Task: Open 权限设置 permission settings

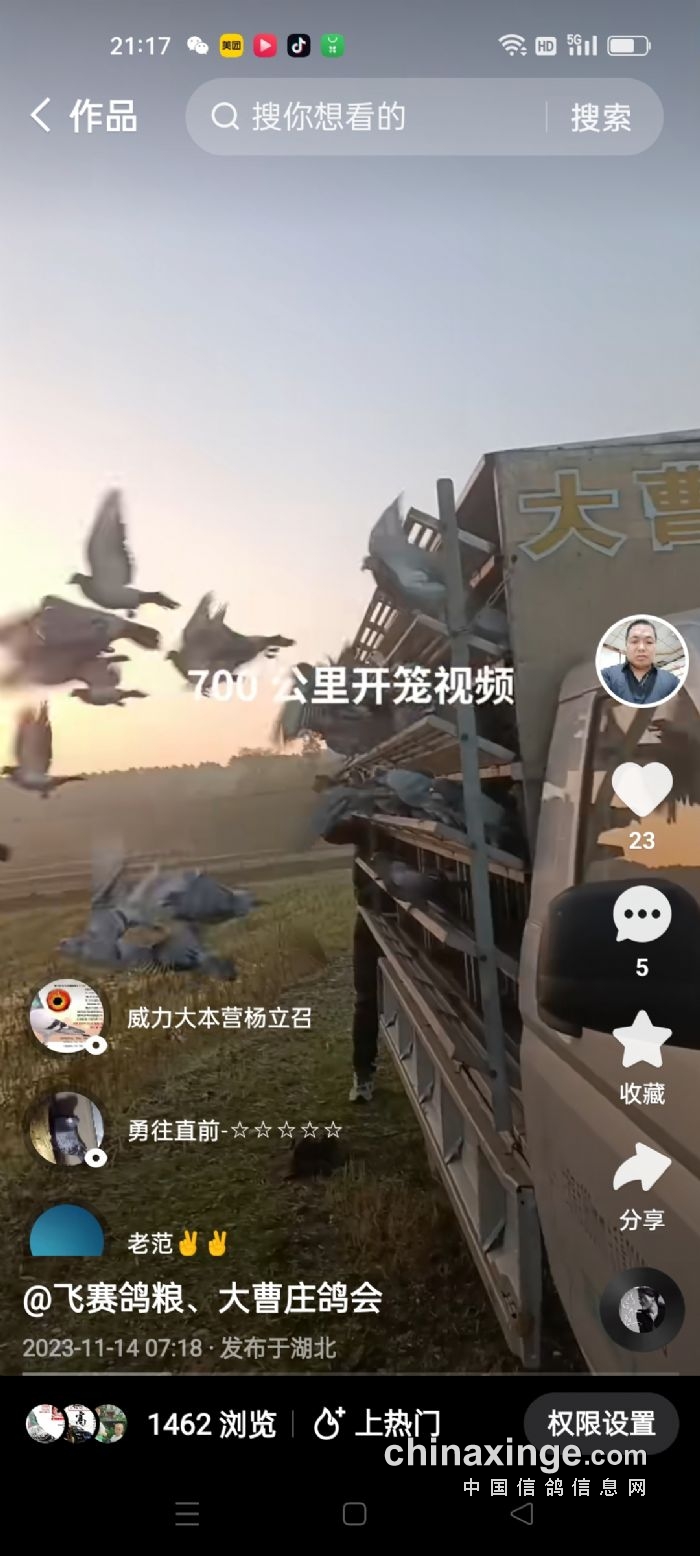Action: pyautogui.click(x=601, y=1423)
